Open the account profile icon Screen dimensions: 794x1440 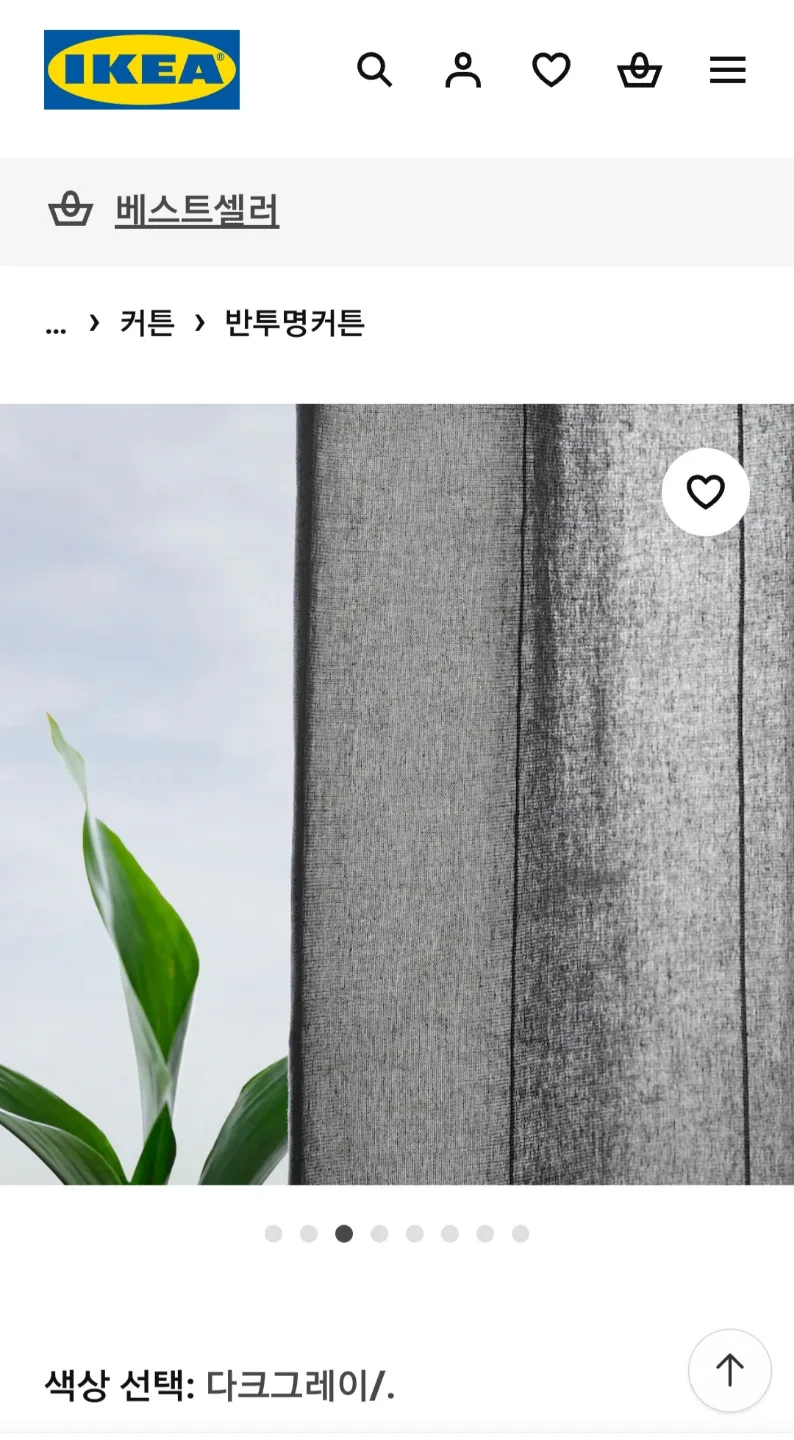(x=462, y=70)
